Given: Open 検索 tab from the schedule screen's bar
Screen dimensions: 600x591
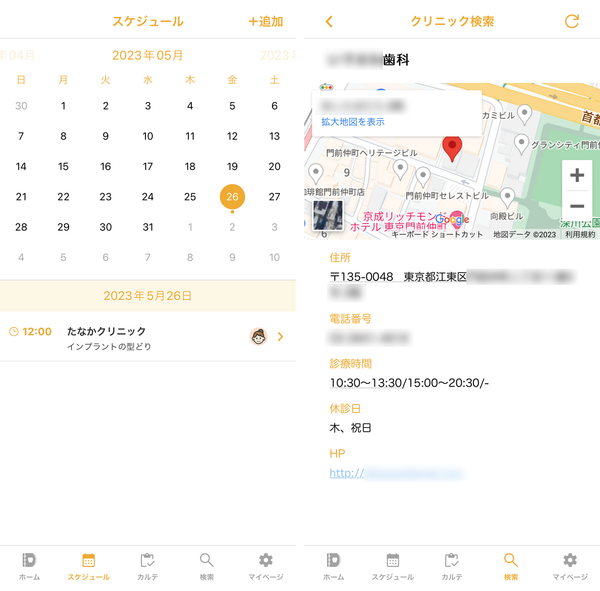Looking at the screenshot, I should click(207, 567).
